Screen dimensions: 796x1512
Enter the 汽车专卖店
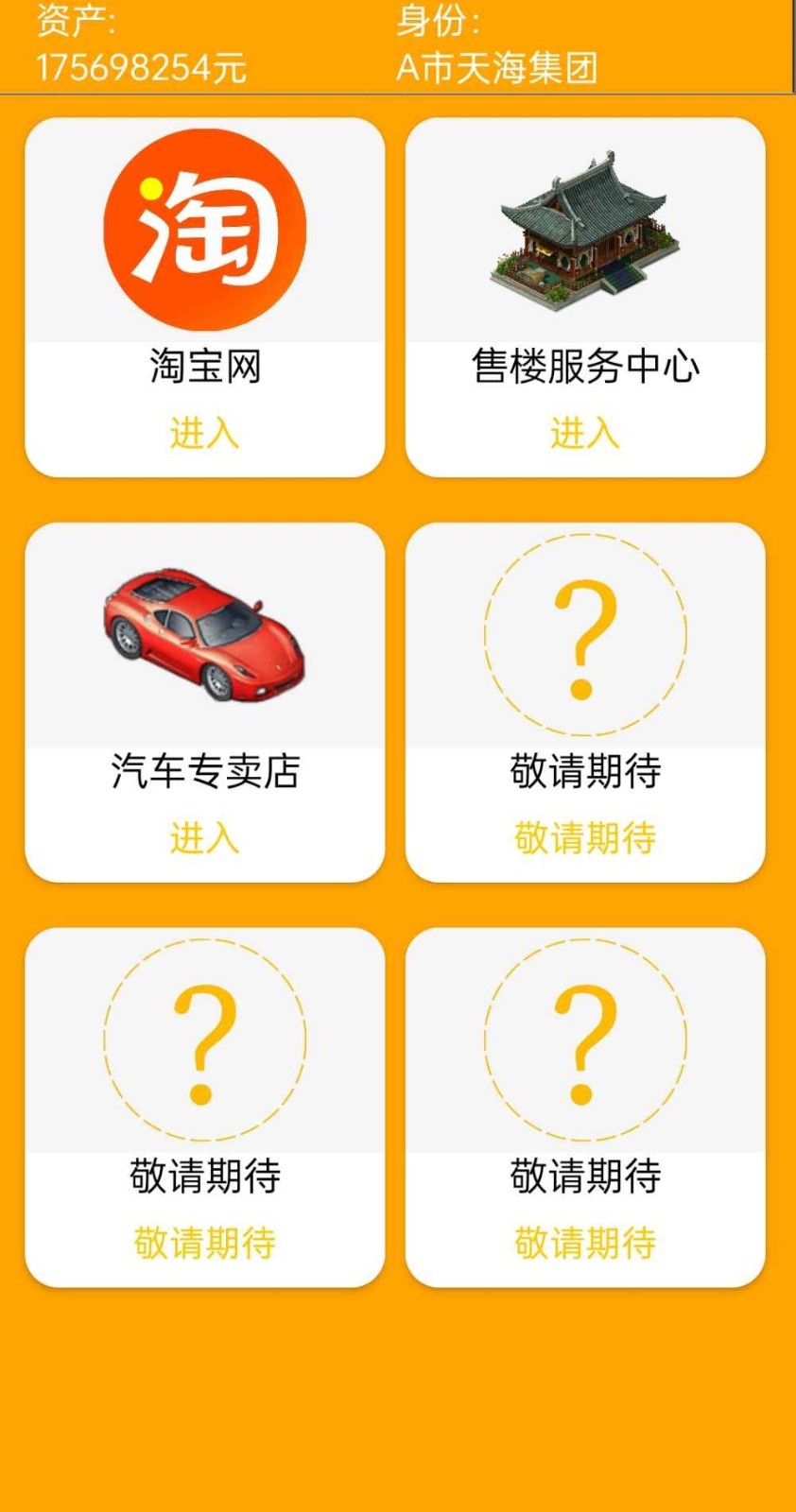pos(204,837)
